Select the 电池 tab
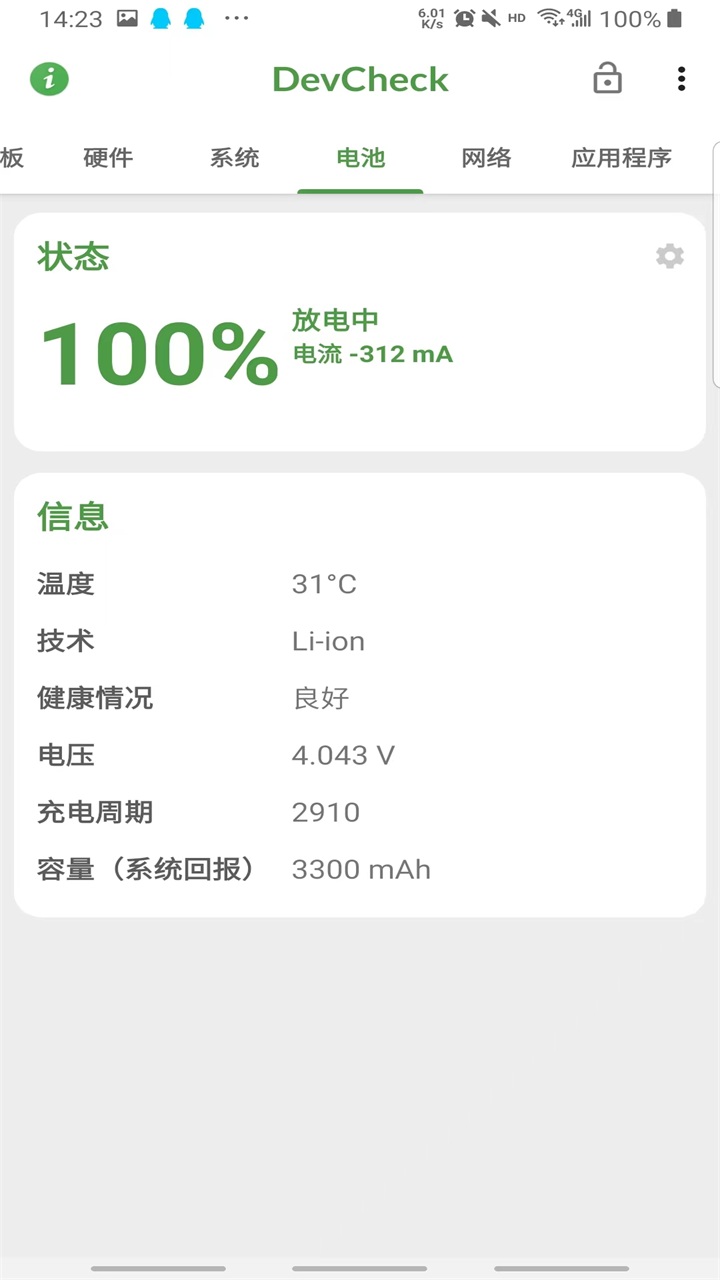 point(360,158)
